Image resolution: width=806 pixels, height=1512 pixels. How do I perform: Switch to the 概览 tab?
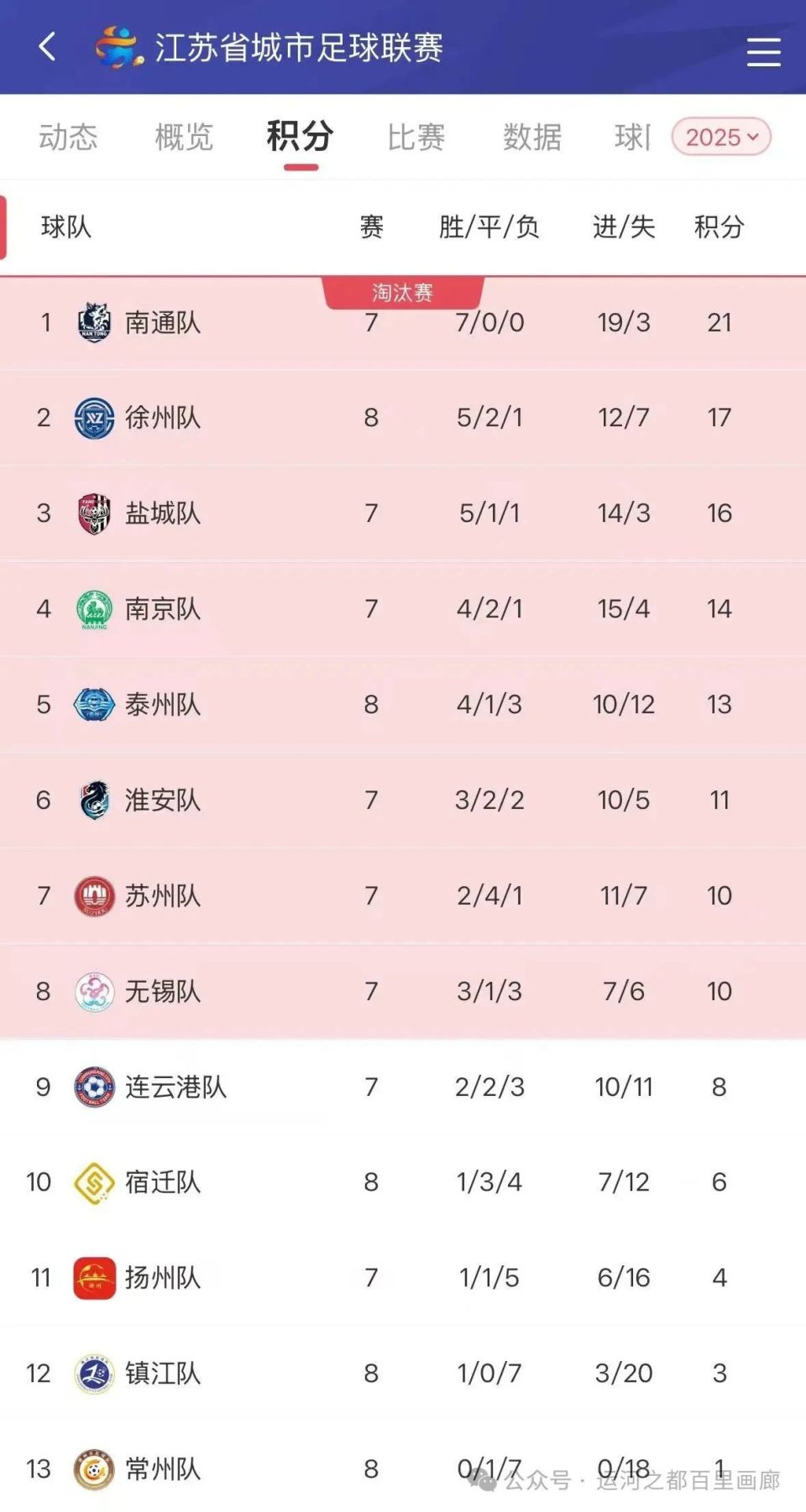(184, 137)
